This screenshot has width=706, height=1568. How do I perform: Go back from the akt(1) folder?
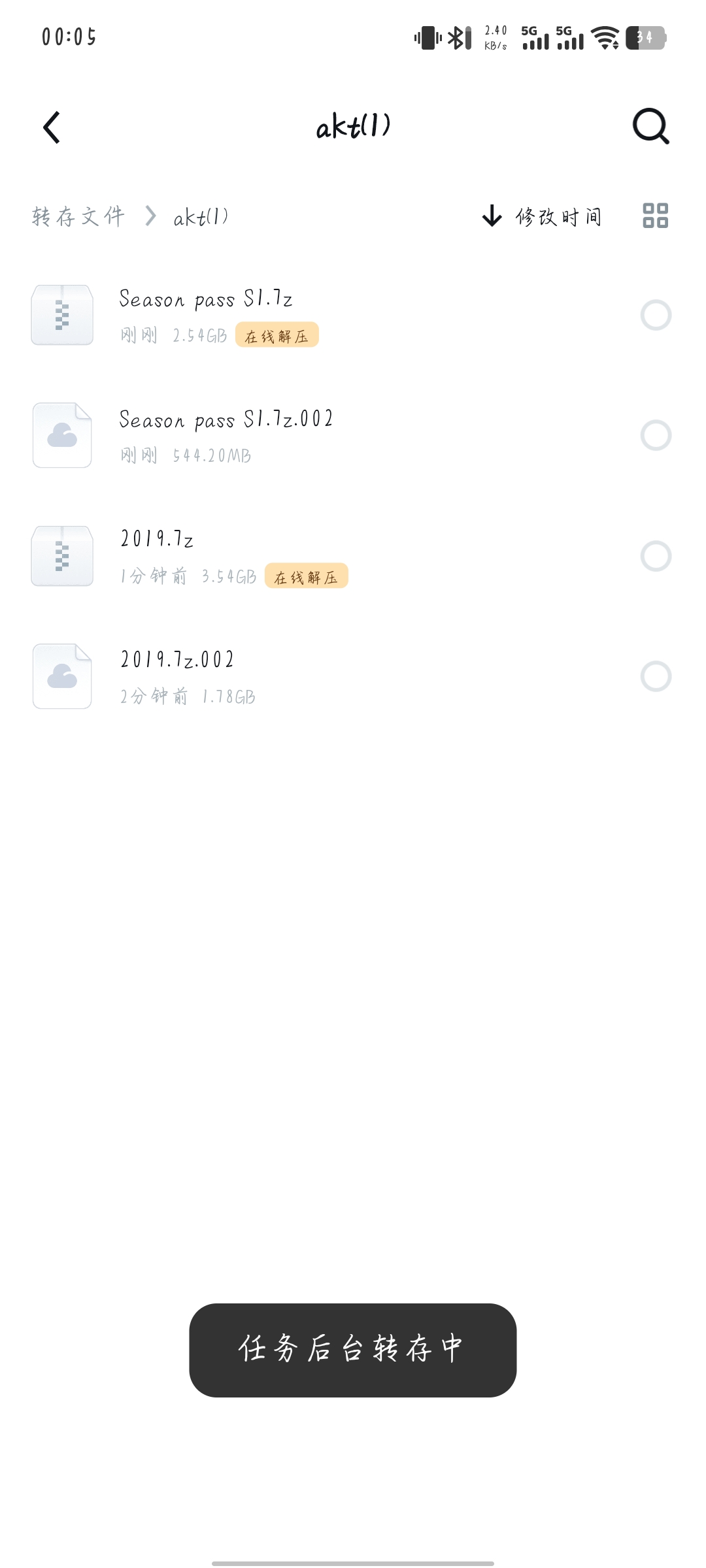point(52,127)
